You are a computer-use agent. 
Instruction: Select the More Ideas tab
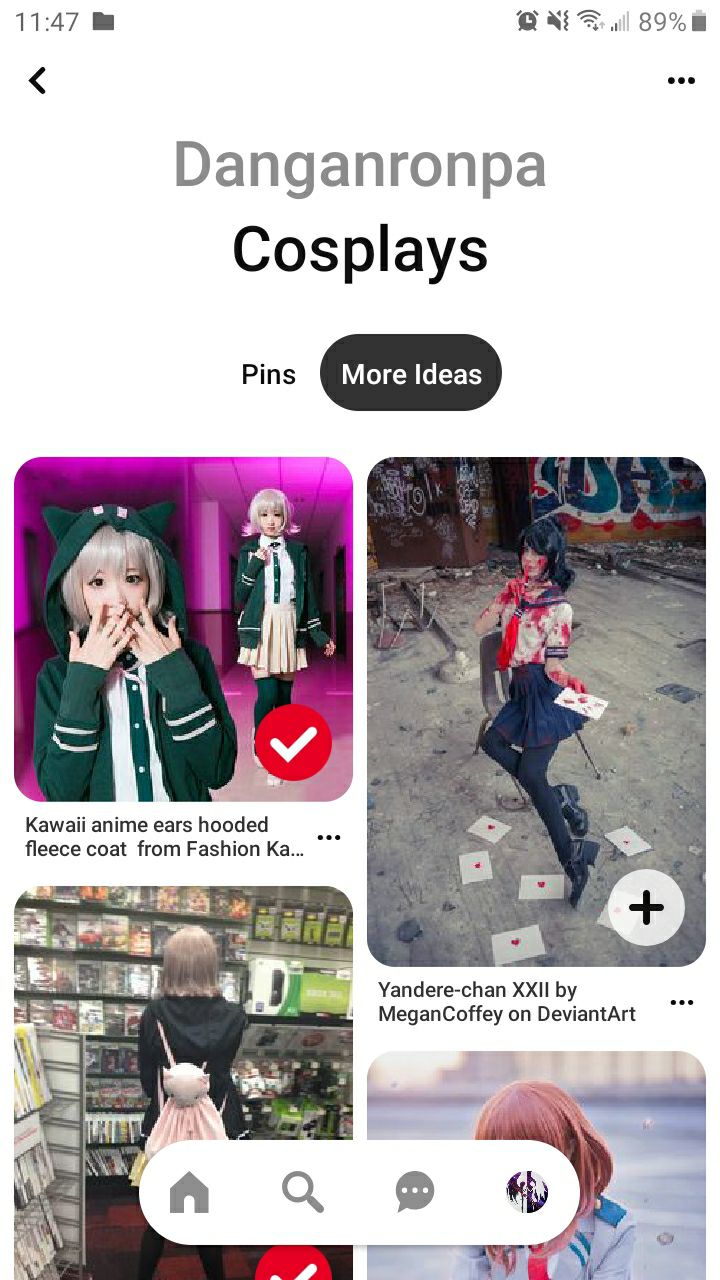click(411, 374)
